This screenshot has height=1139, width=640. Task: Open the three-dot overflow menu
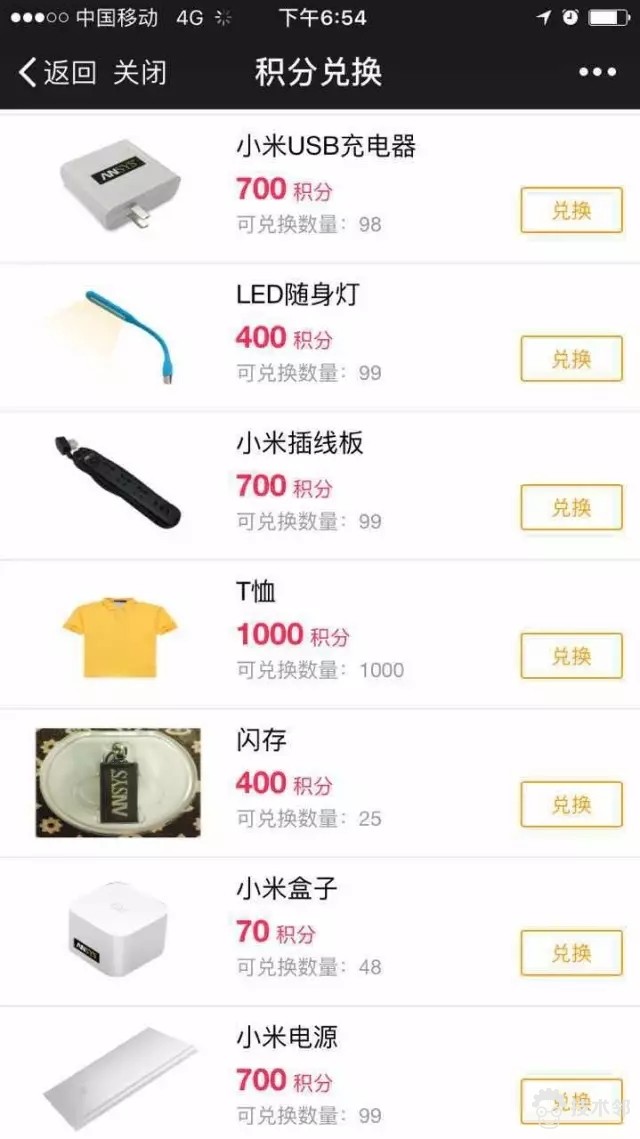tap(597, 72)
